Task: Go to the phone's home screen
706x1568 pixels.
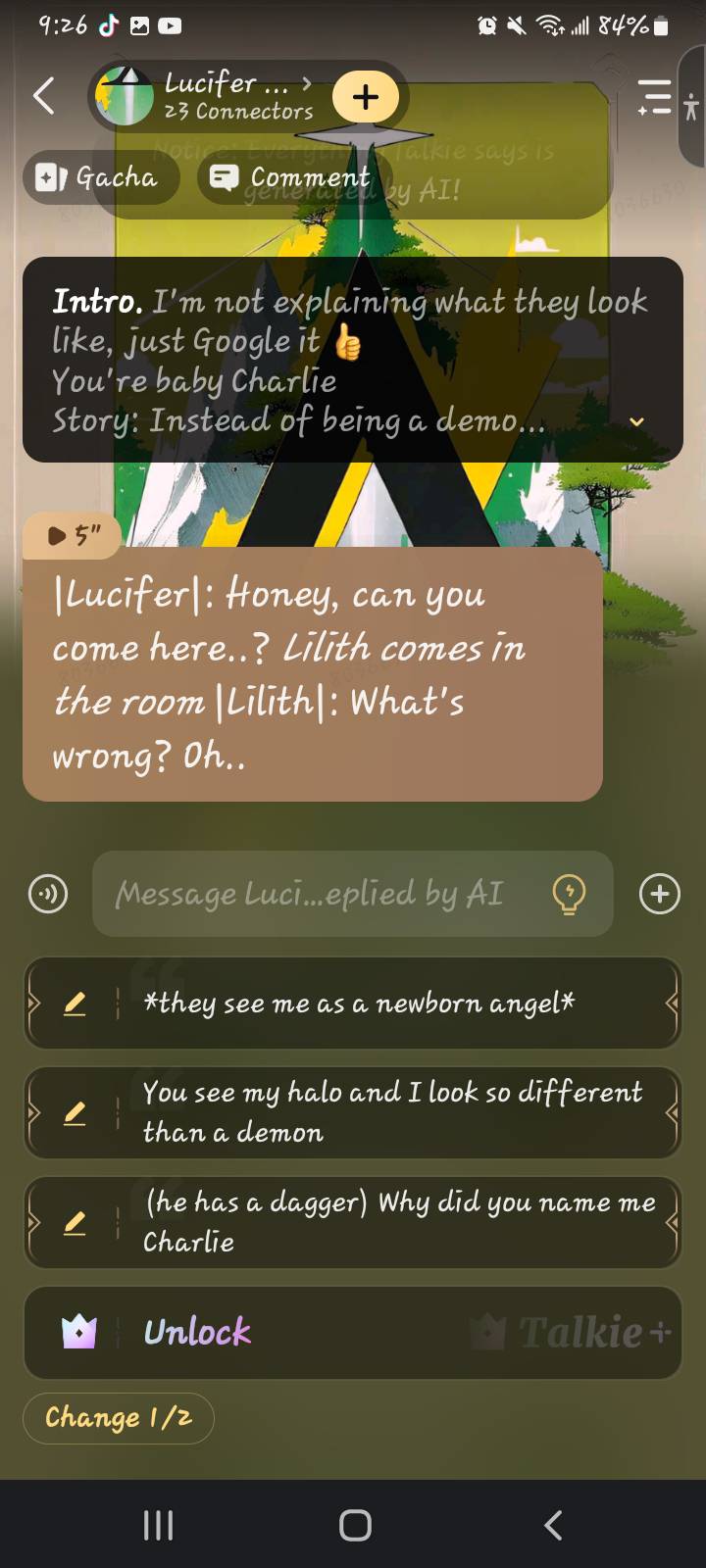Action: (x=354, y=1525)
